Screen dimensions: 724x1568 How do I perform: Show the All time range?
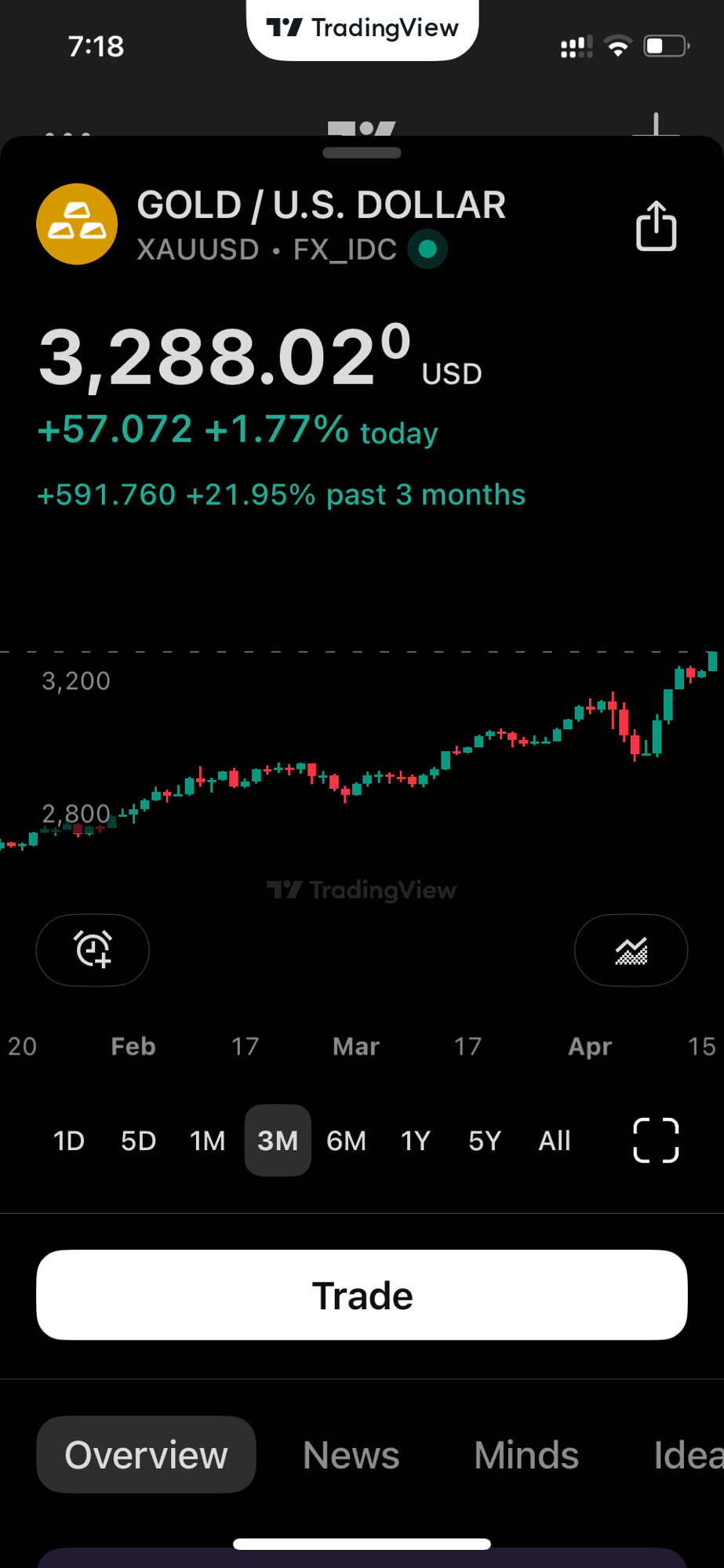(x=555, y=1141)
